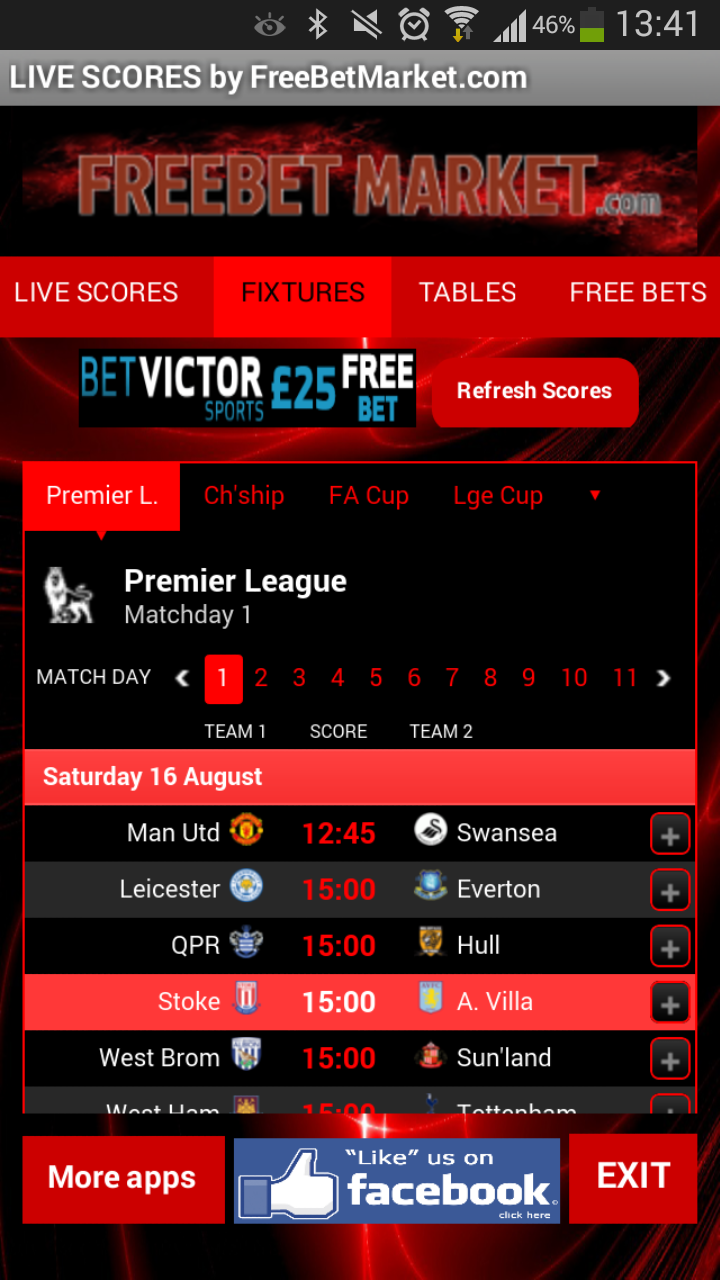
Task: Select the Hull City tiger crest
Action: (x=430, y=945)
